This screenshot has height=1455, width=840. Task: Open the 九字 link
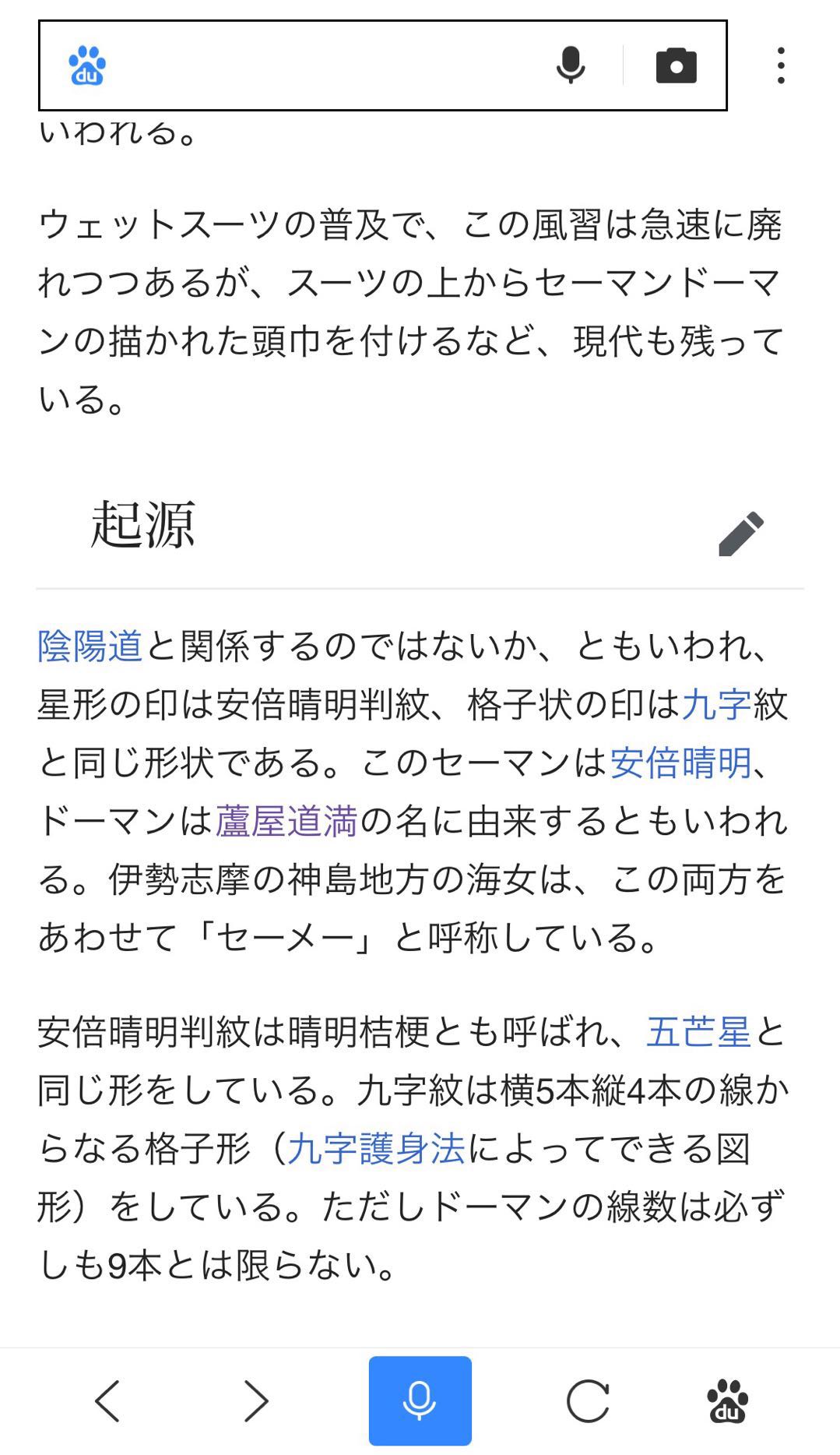[716, 705]
